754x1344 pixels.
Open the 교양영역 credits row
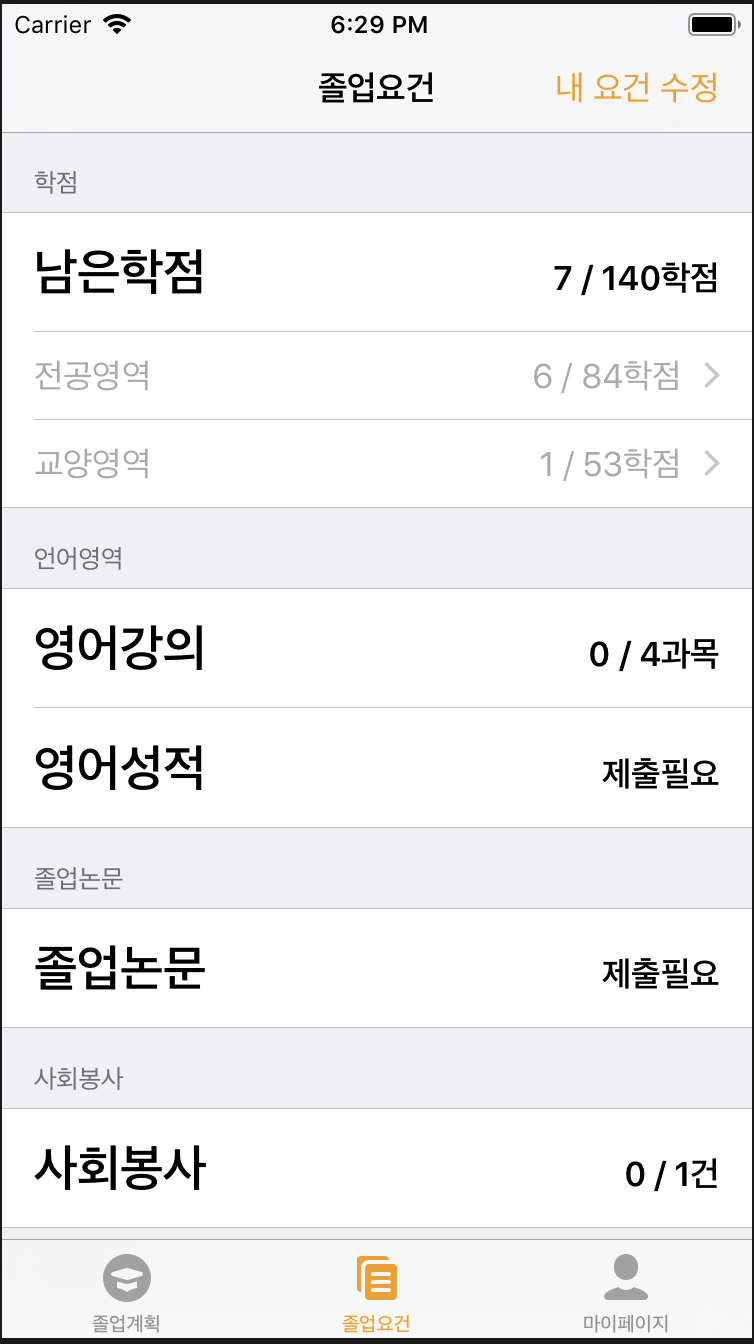point(377,464)
